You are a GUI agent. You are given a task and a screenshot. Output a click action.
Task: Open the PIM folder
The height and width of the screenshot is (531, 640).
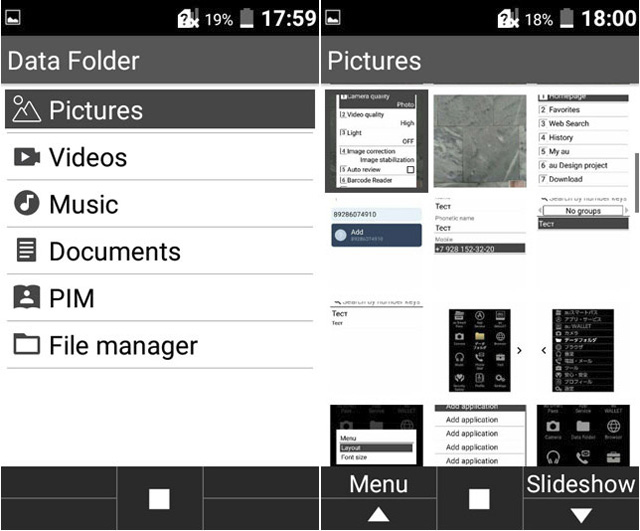[x=160, y=298]
